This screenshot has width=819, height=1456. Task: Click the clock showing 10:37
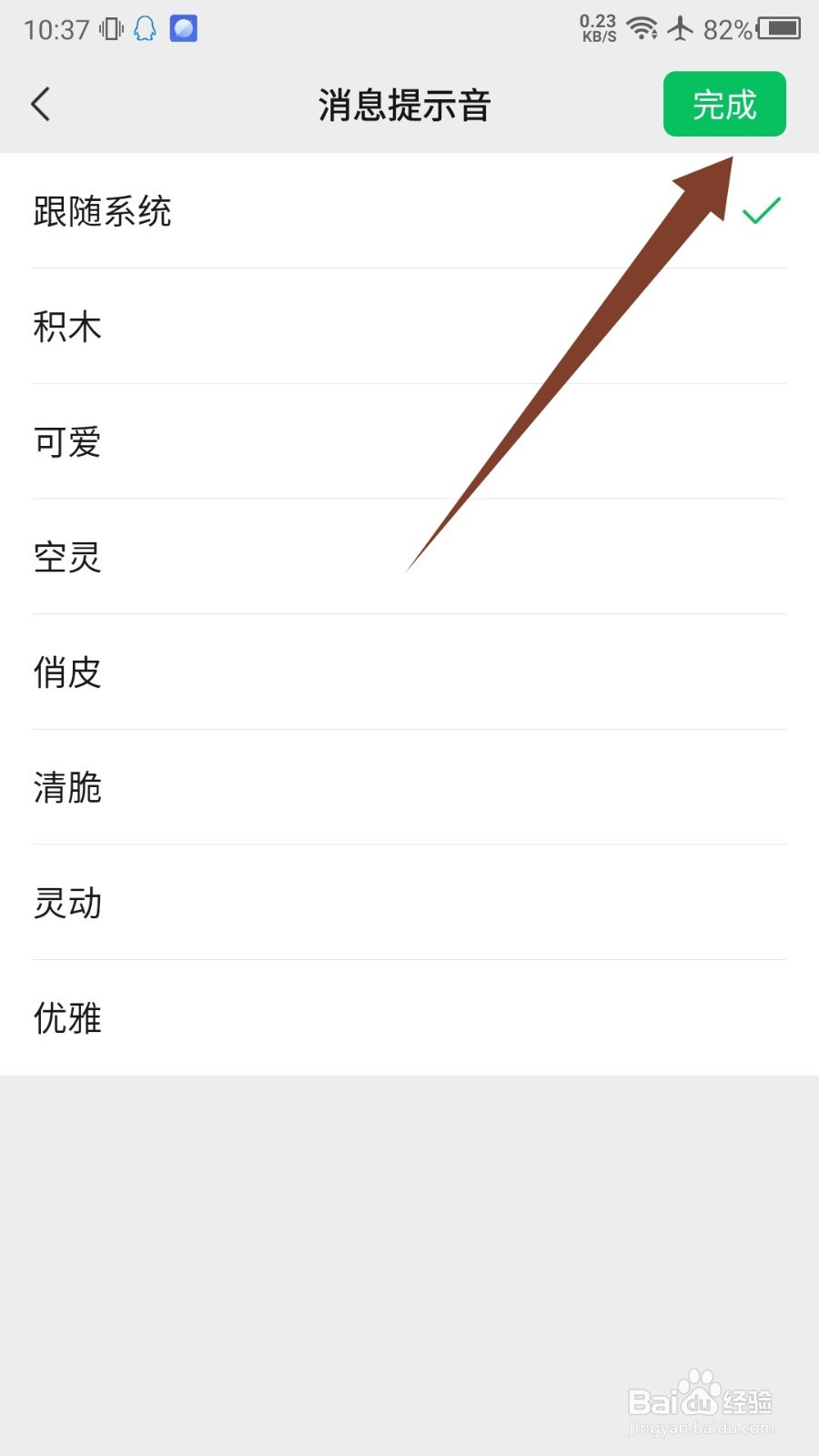[x=55, y=29]
